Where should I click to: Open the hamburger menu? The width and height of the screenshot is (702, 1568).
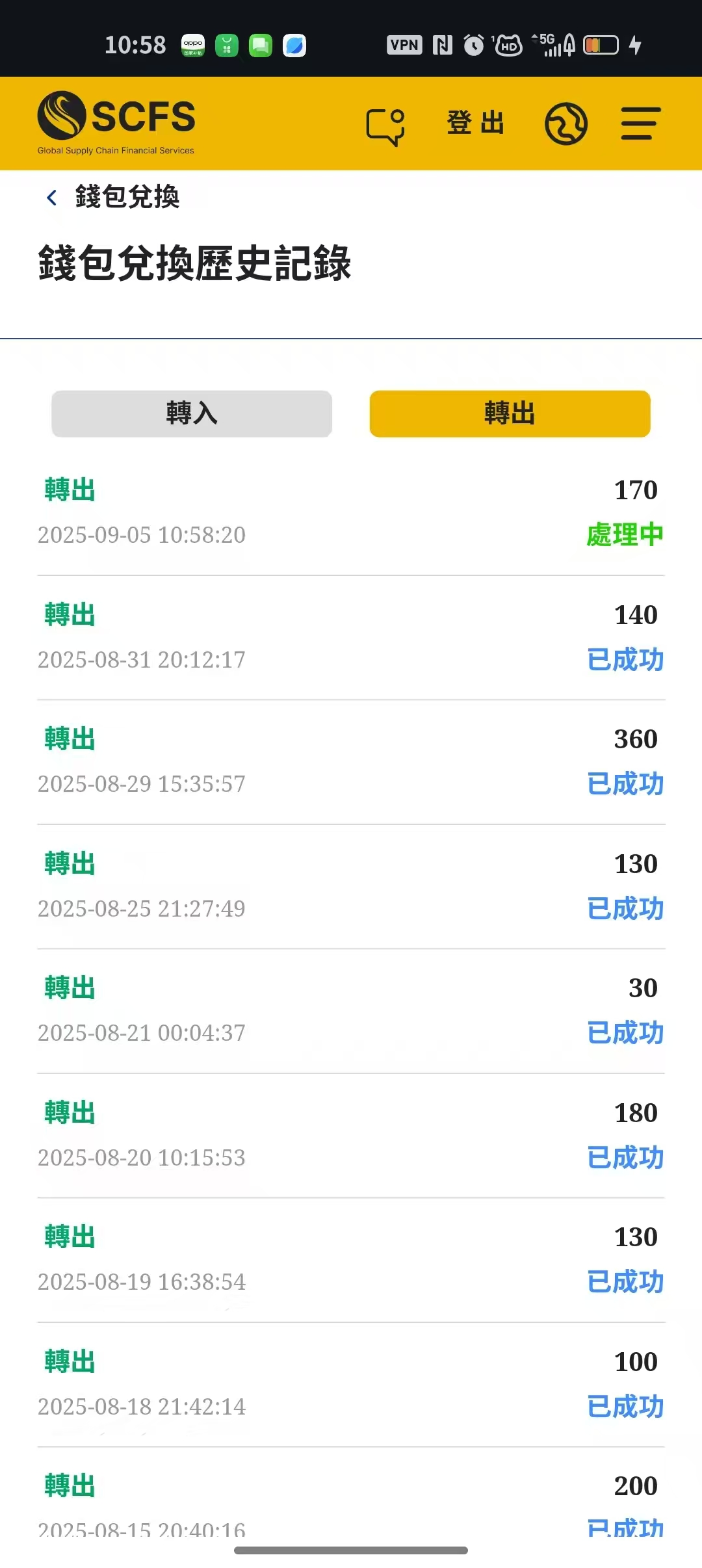[x=640, y=124]
